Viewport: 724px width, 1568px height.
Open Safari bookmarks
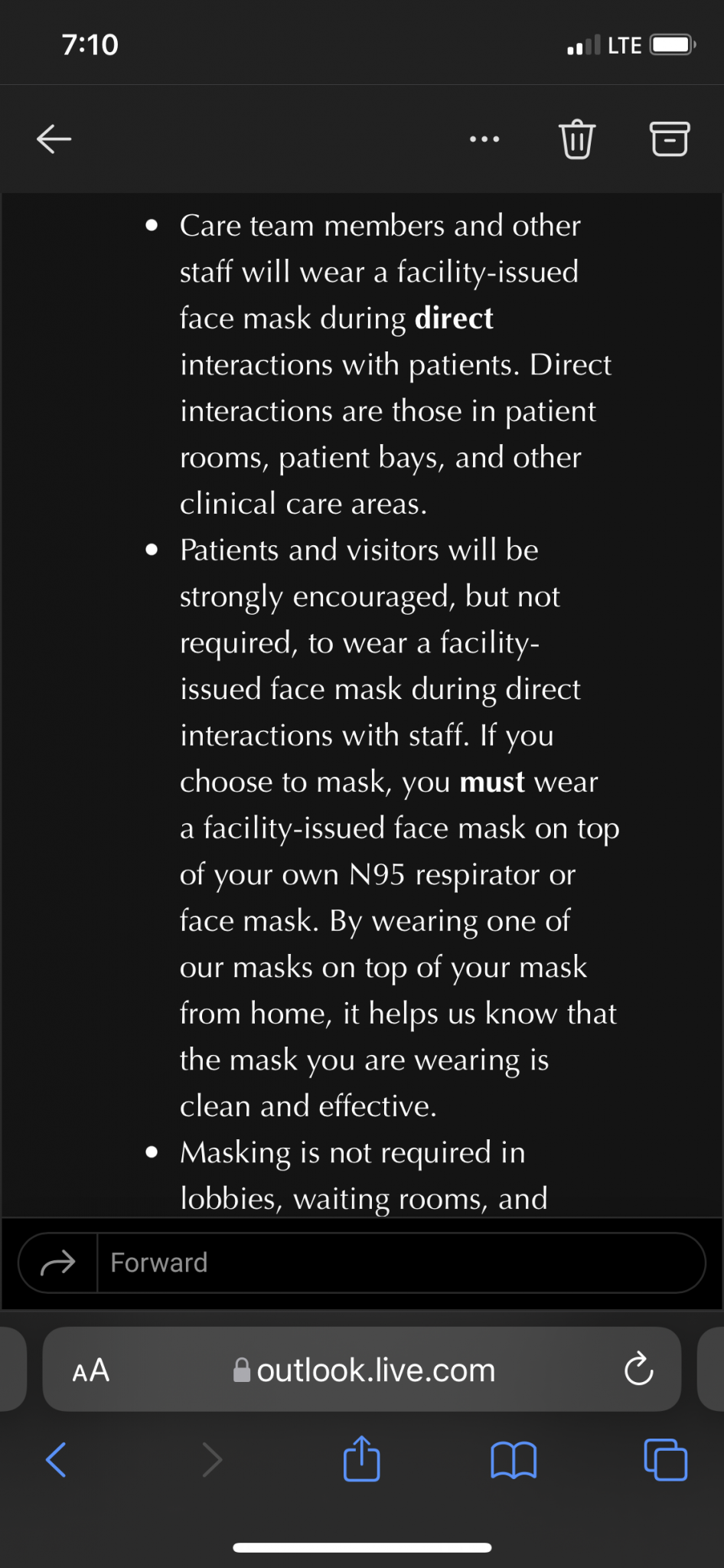(513, 1459)
